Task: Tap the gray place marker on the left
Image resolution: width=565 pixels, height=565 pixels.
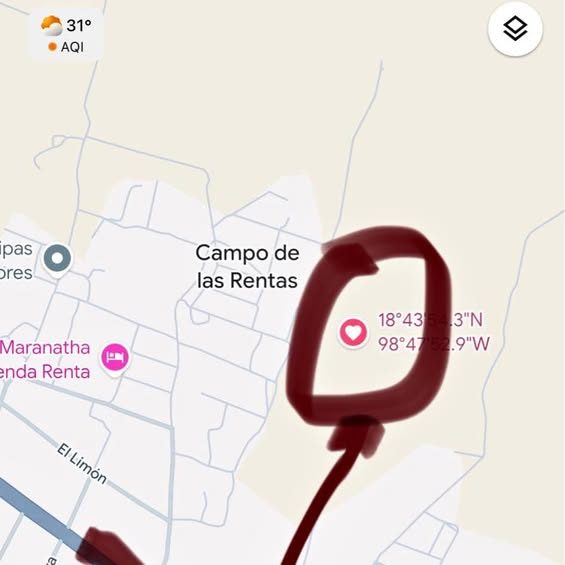Action: (57, 260)
